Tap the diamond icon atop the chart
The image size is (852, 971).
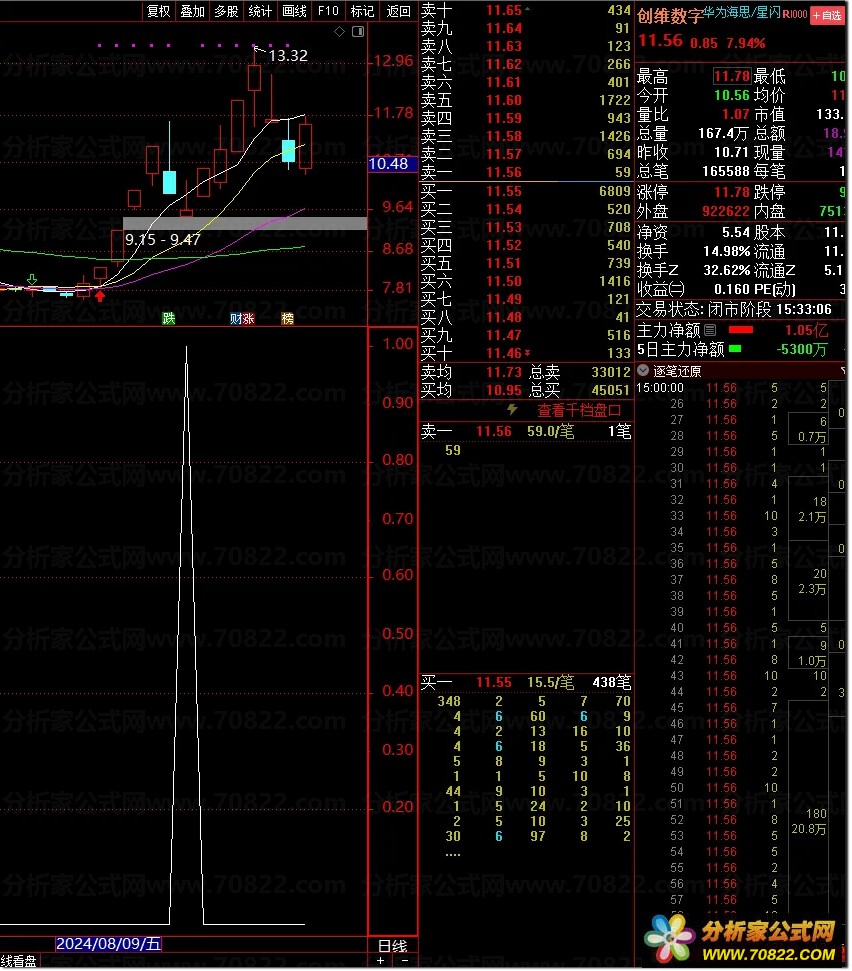339,32
